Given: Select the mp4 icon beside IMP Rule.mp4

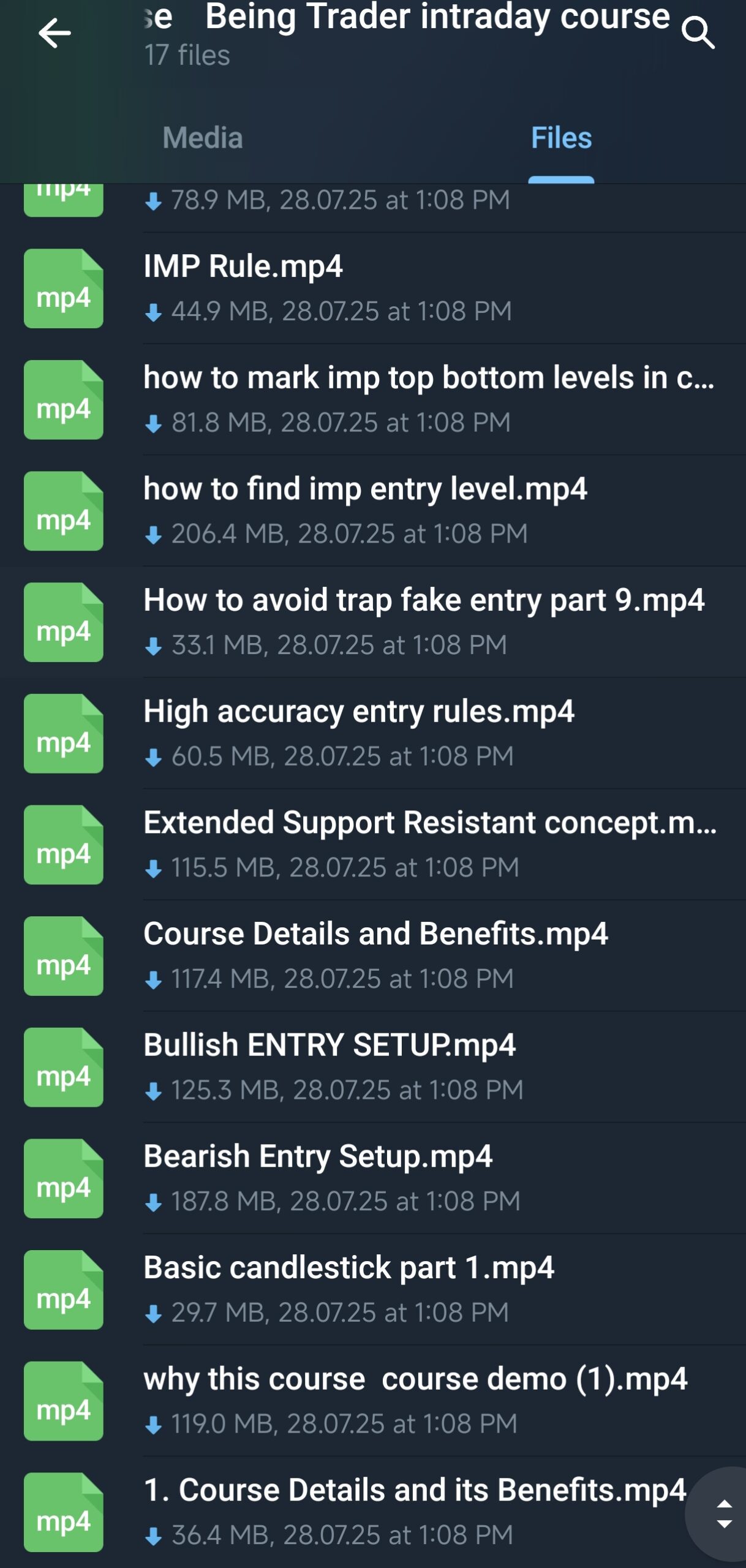Looking at the screenshot, I should 63,286.
